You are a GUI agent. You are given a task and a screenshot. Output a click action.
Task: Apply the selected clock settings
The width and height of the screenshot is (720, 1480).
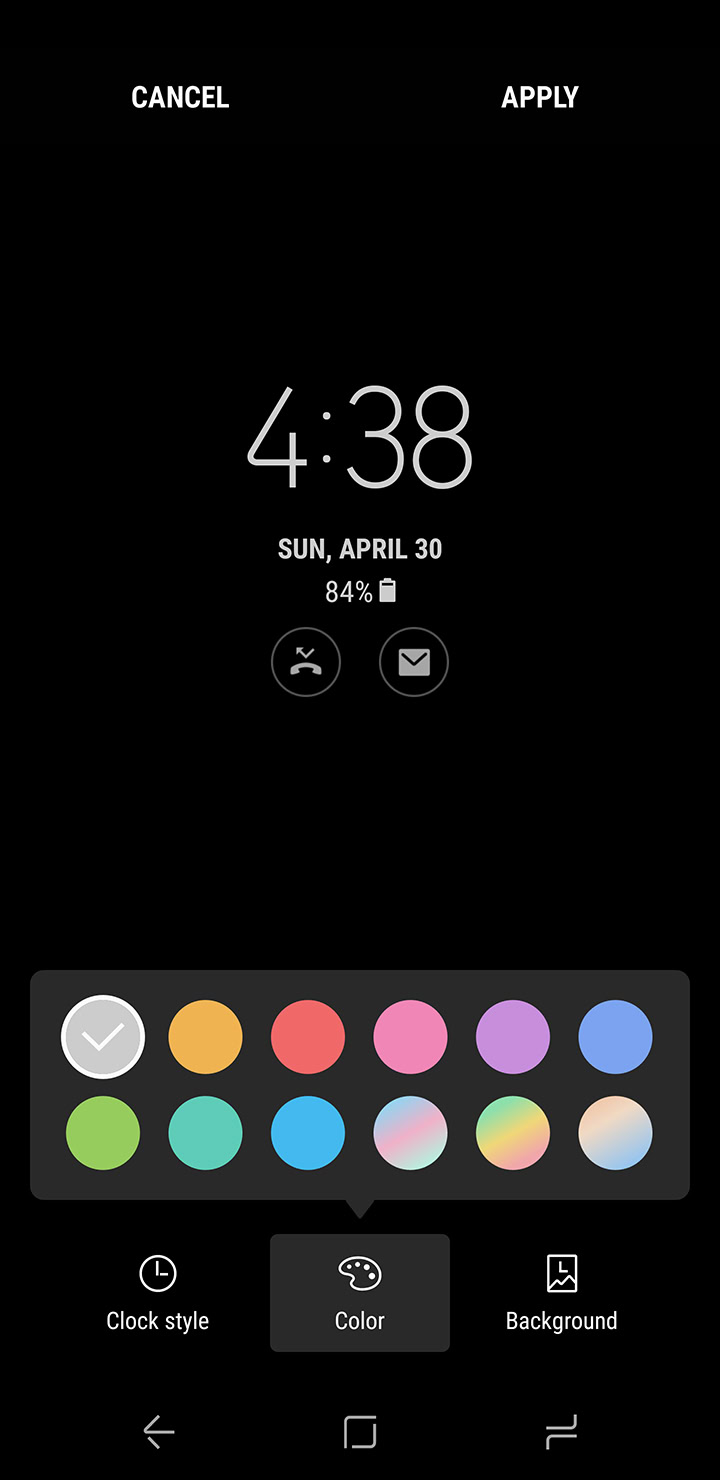pyautogui.click(x=539, y=97)
